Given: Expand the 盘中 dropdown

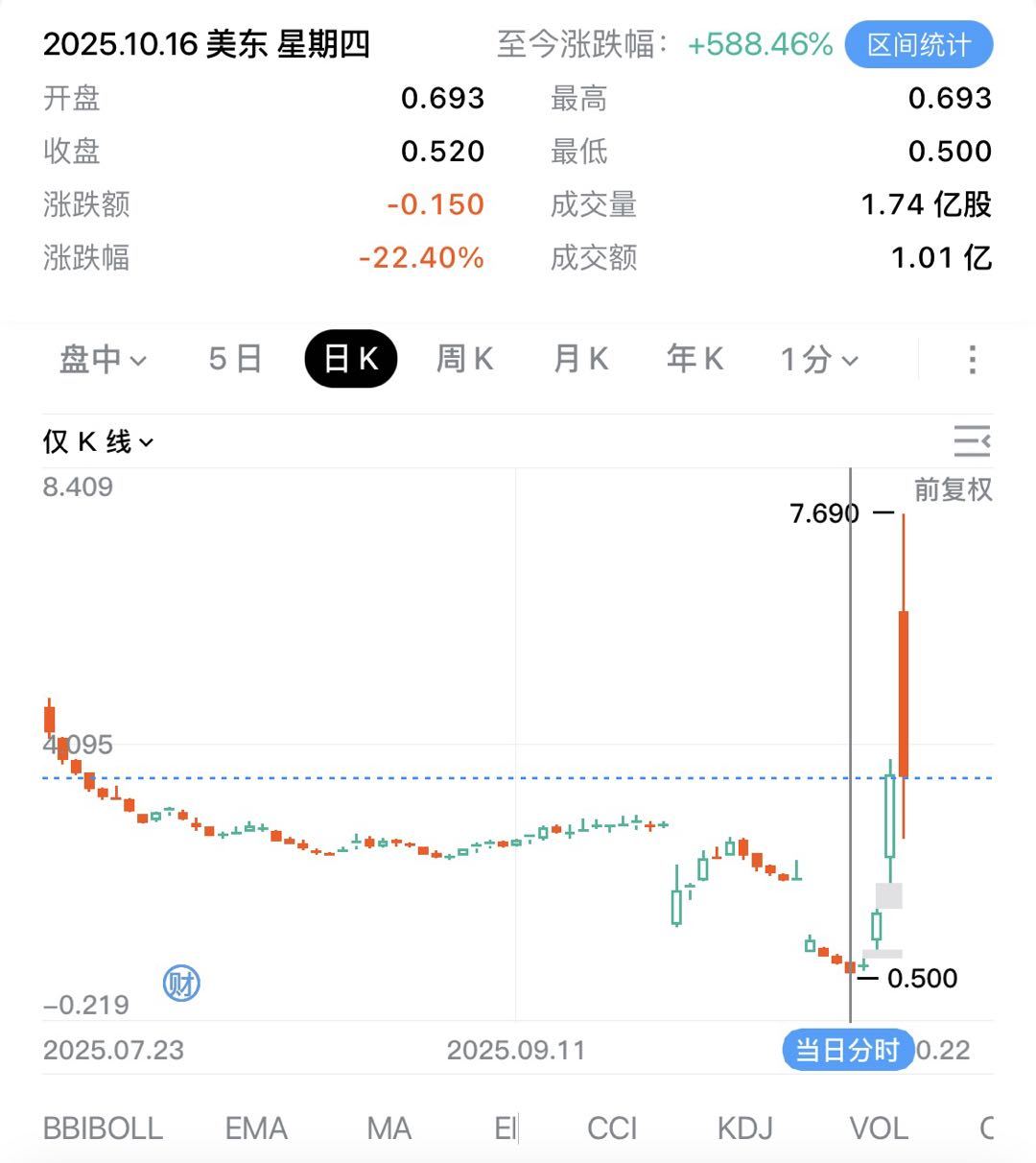Looking at the screenshot, I should [x=103, y=360].
